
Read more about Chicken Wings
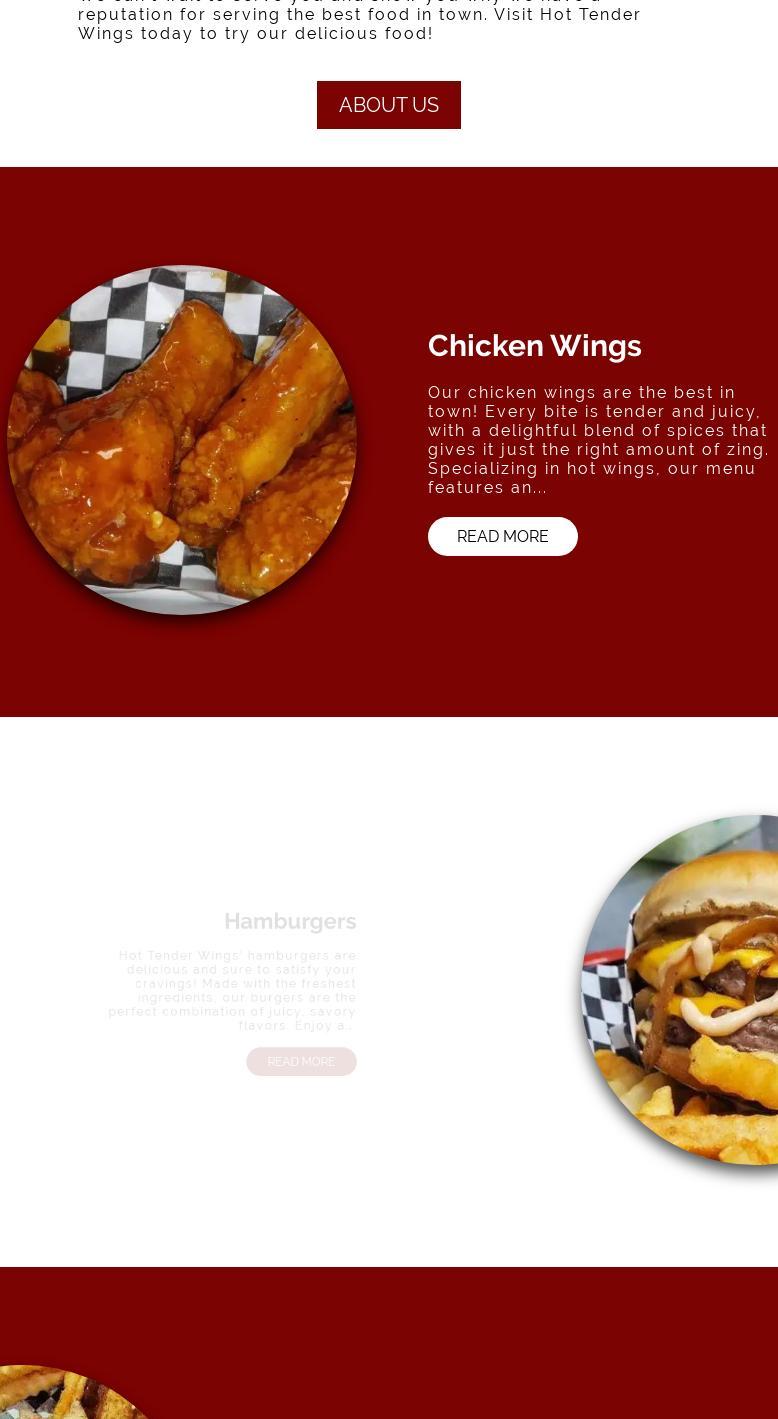click(503, 537)
